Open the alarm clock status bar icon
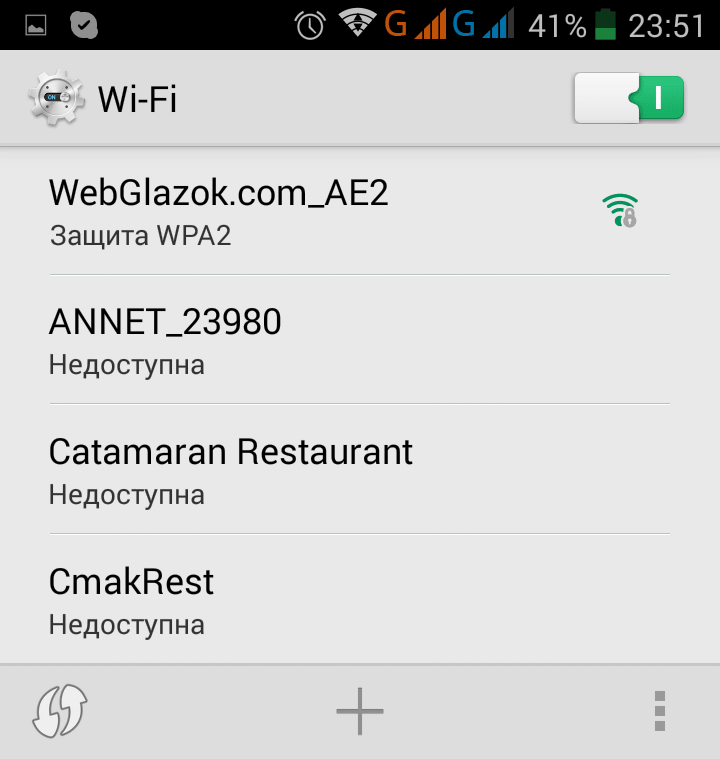 (x=309, y=23)
